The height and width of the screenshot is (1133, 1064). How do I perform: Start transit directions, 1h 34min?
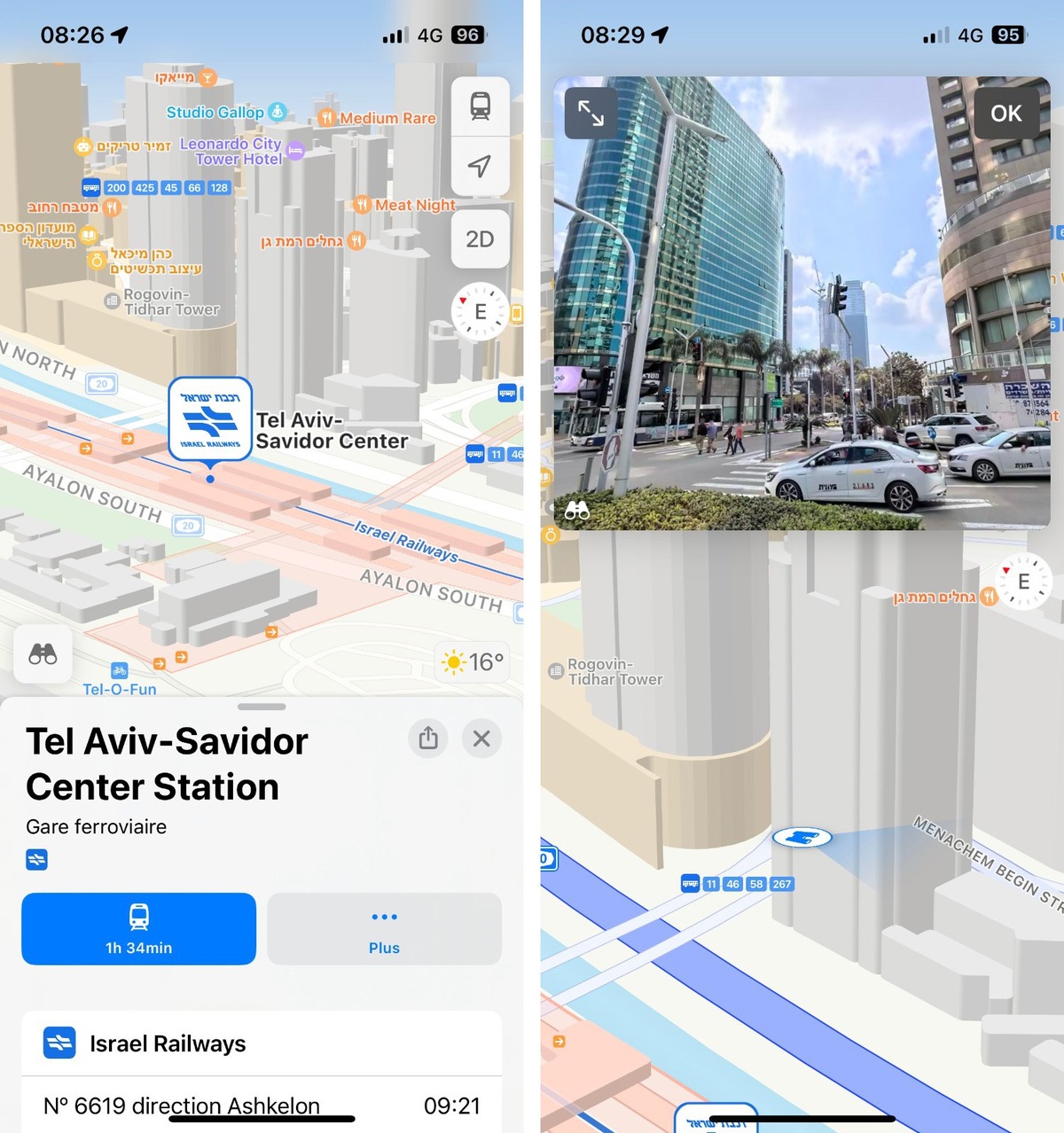pos(139,928)
